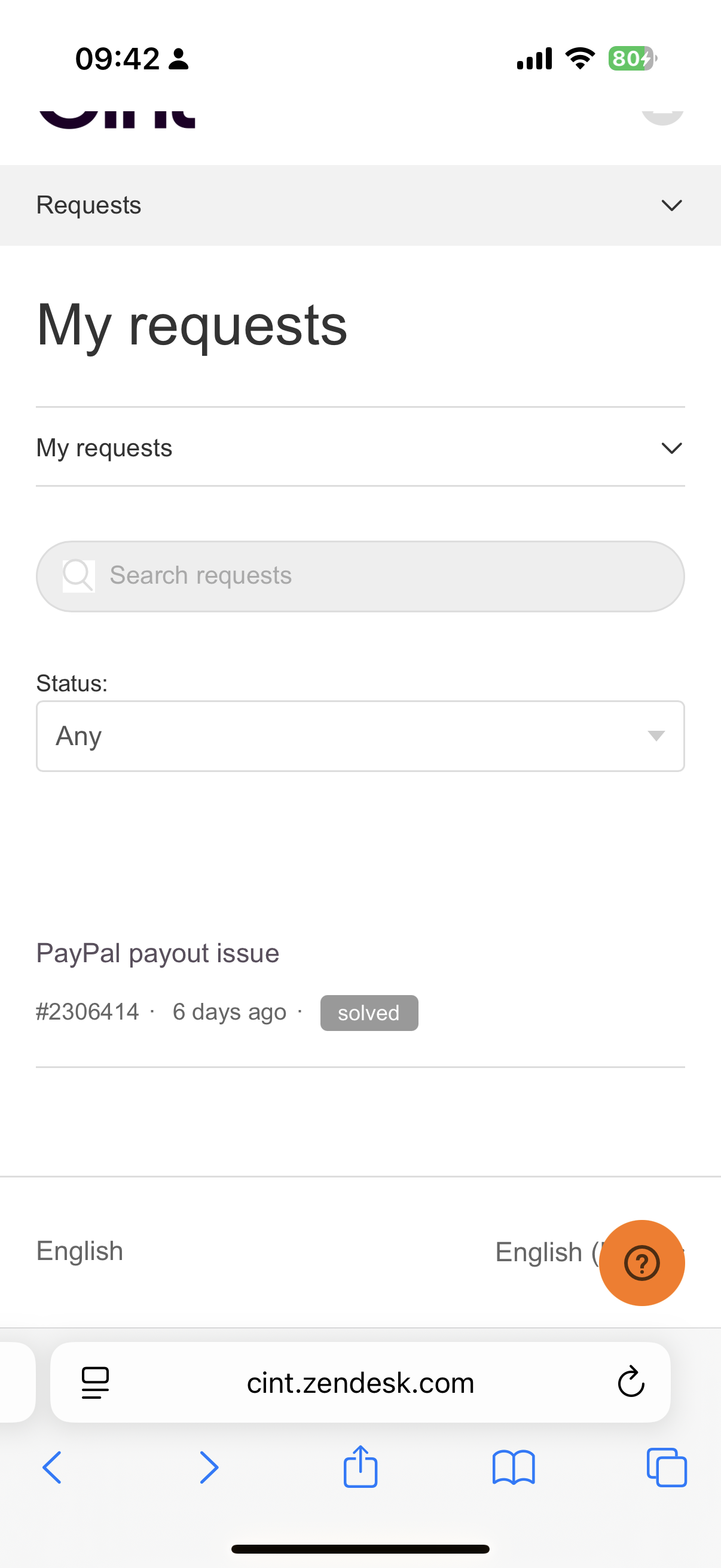Image resolution: width=721 pixels, height=1568 pixels.
Task: Go back to the previous page
Action: coord(53,1467)
